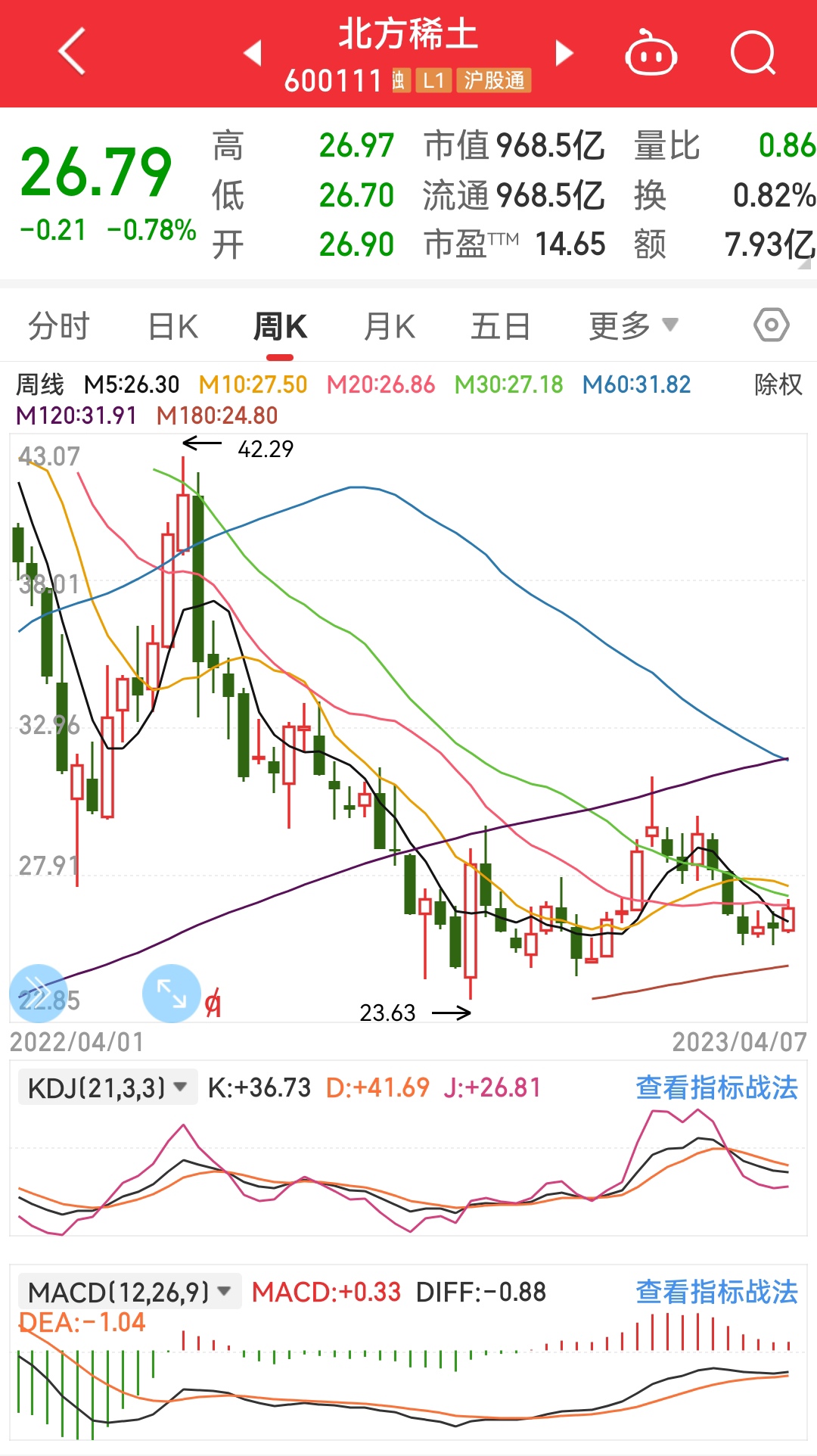Image resolution: width=817 pixels, height=1456 pixels.
Task: Open the robot assistant icon
Action: 651,53
